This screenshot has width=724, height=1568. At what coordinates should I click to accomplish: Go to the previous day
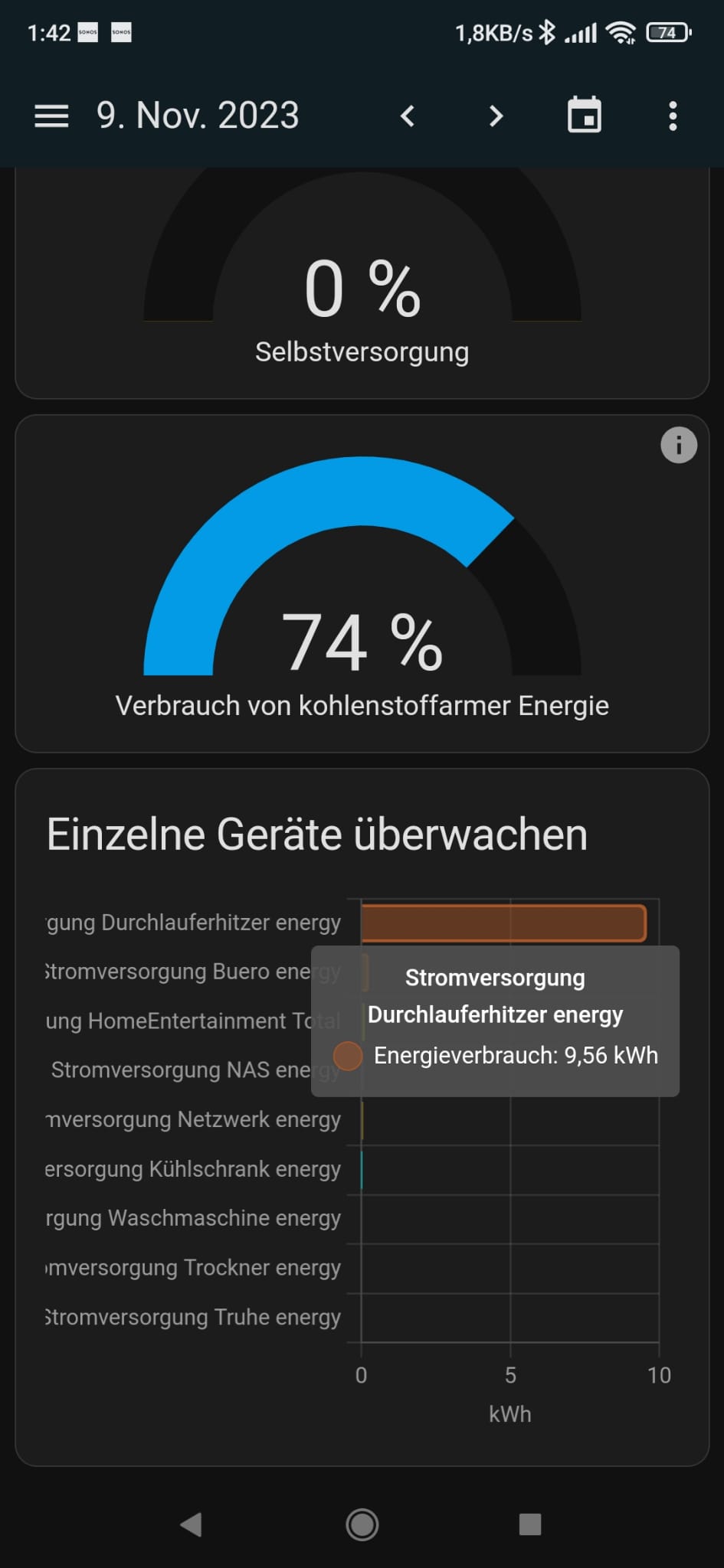point(408,116)
